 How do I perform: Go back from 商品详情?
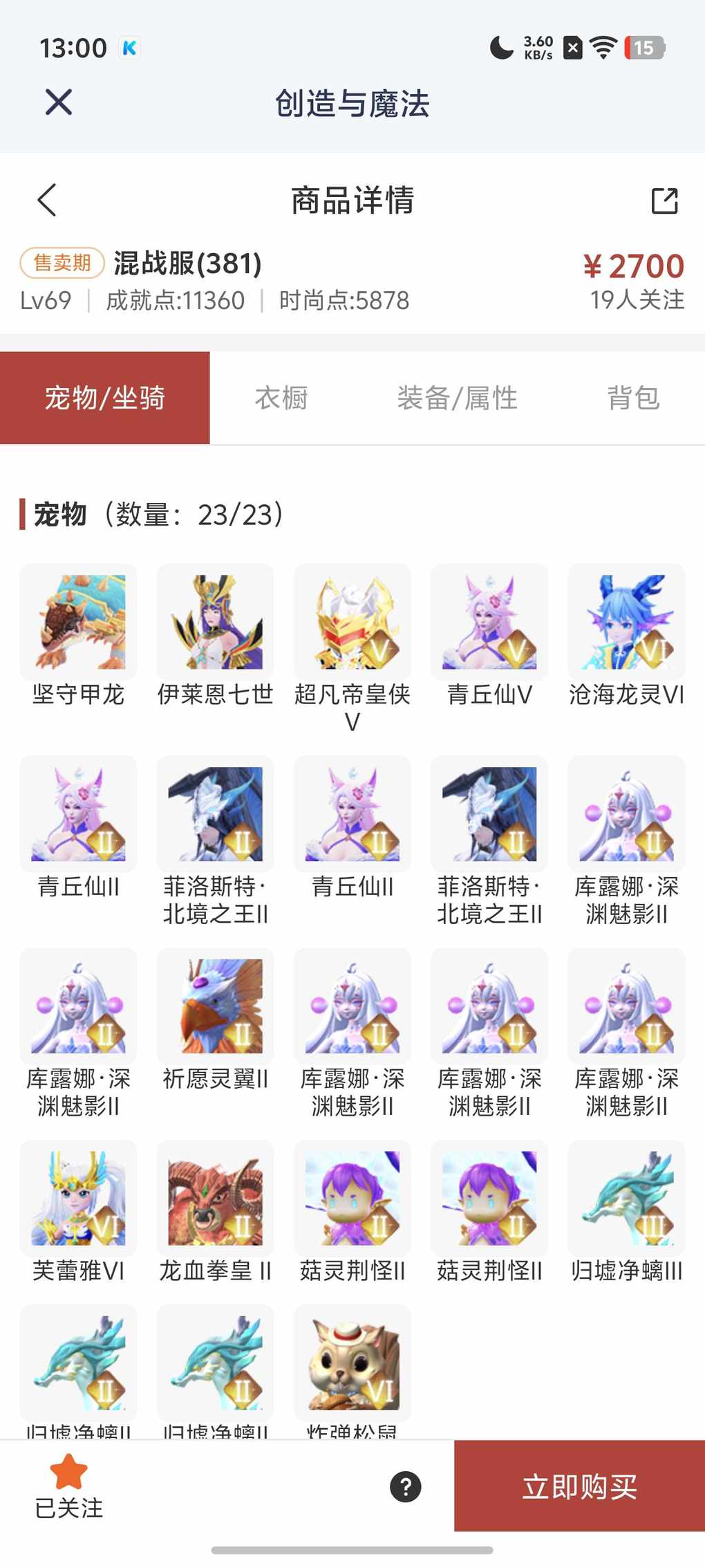pos(47,201)
